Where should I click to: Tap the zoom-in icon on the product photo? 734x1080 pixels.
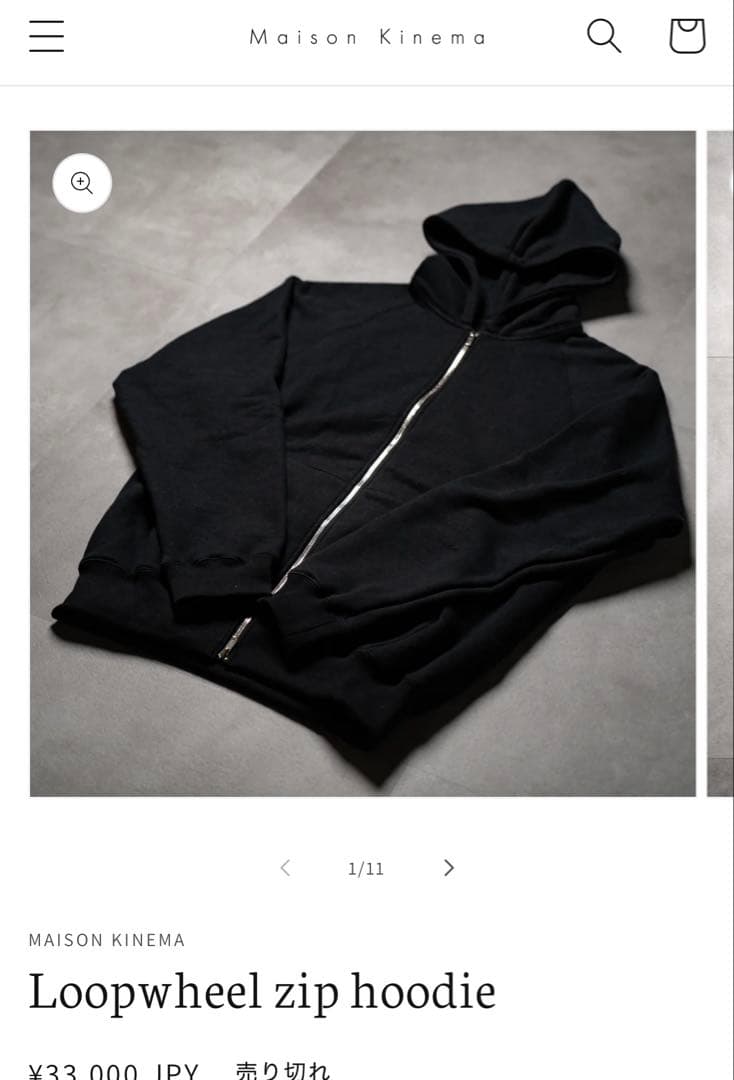click(x=82, y=183)
